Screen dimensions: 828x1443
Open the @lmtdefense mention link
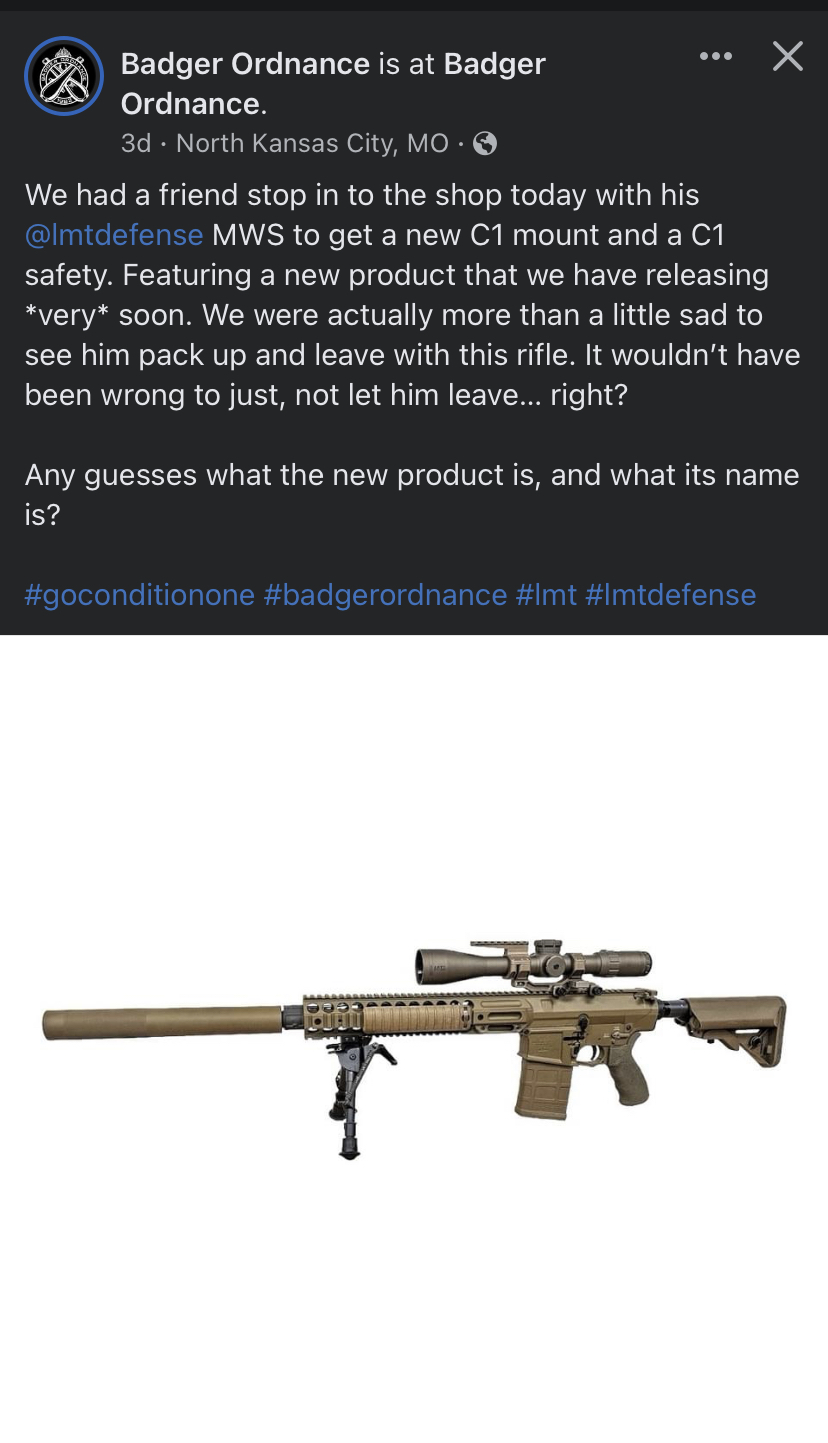pos(114,235)
